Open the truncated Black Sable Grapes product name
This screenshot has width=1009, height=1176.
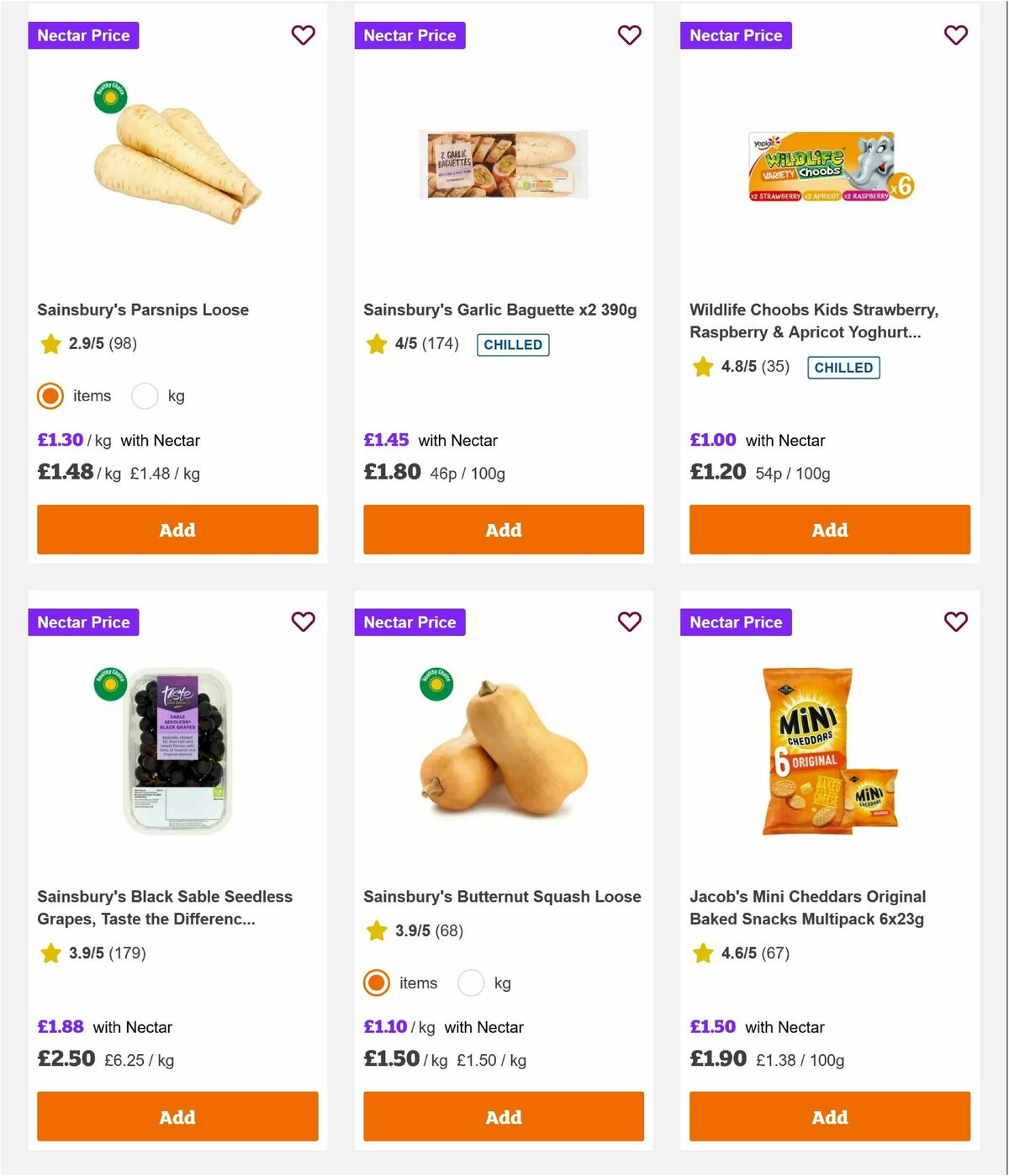(x=165, y=908)
